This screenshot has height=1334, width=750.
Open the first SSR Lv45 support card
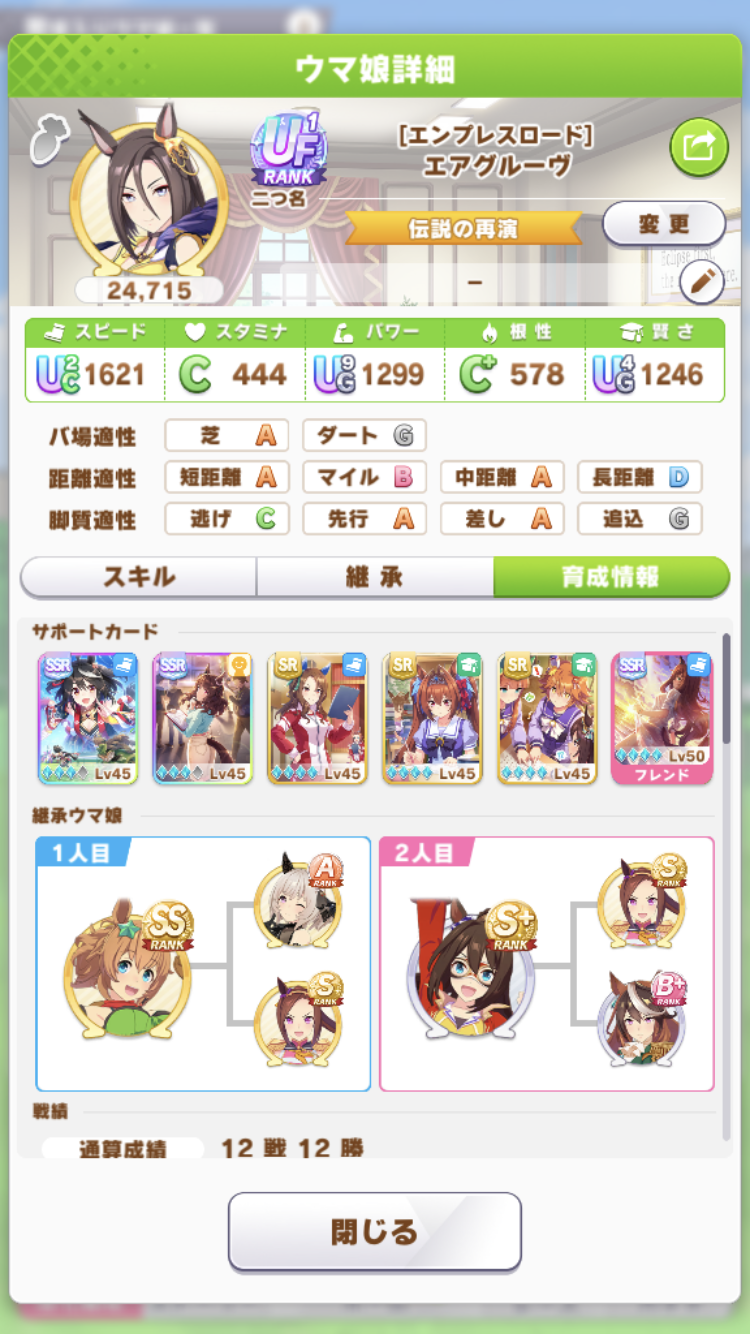(x=88, y=717)
